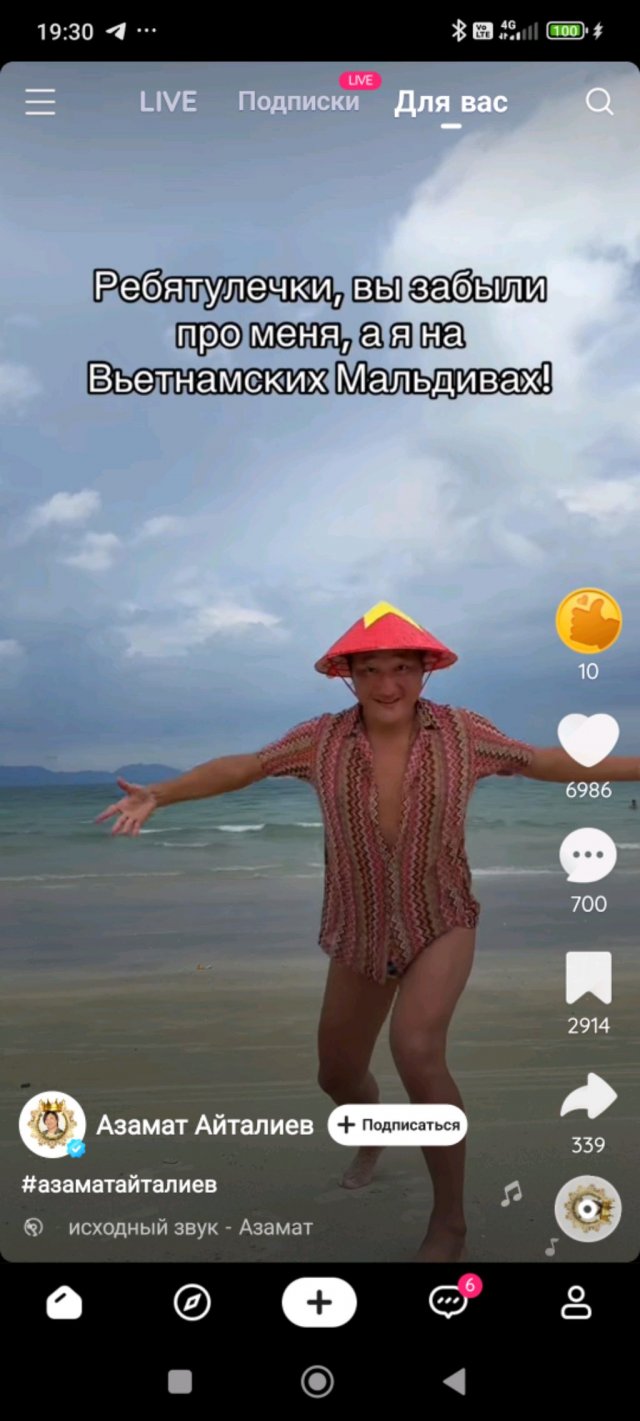Image resolution: width=640 pixels, height=1421 pixels.
Task: Bookmark this video
Action: click(588, 978)
